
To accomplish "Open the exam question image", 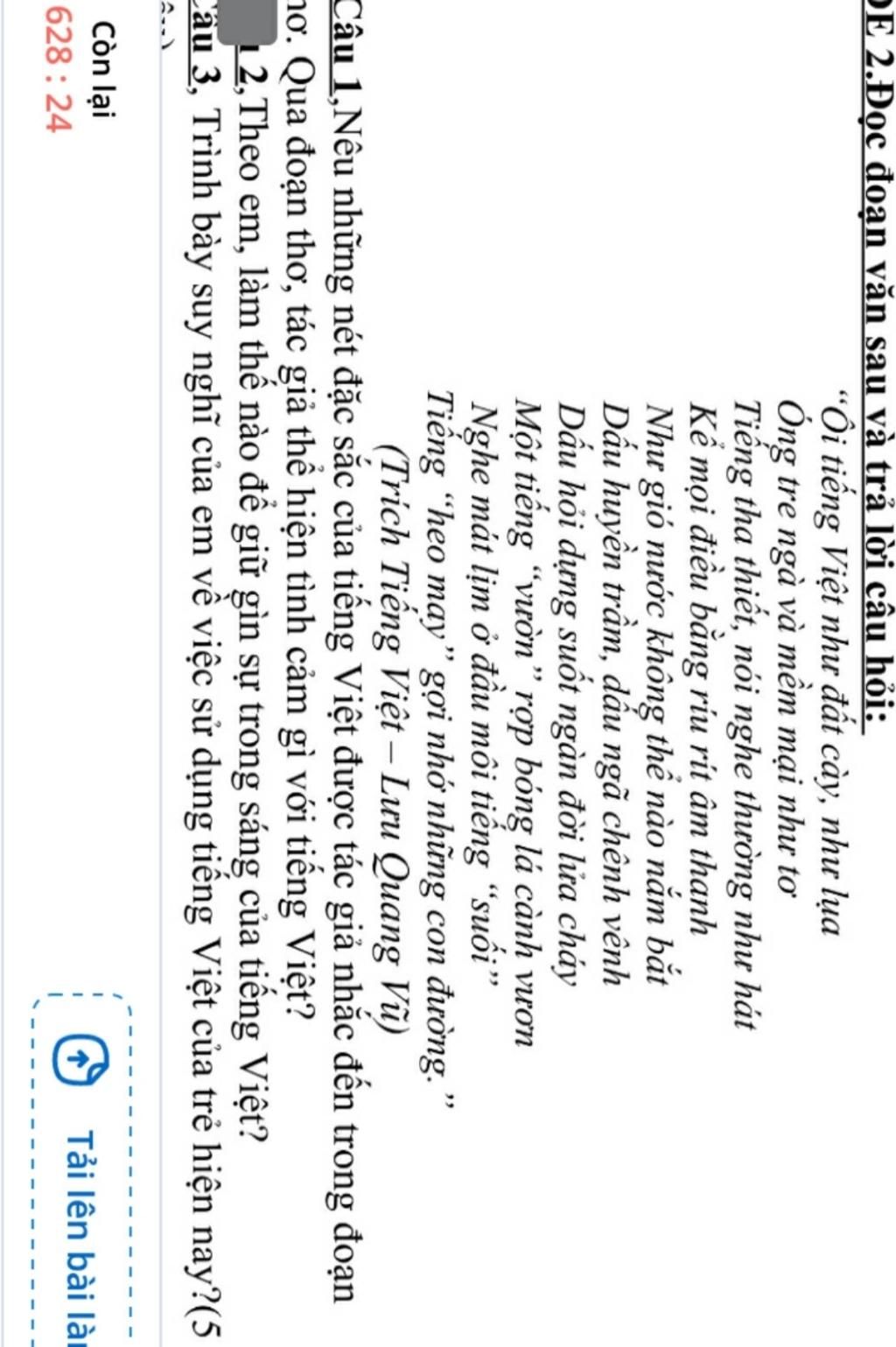I will (525, 665).
